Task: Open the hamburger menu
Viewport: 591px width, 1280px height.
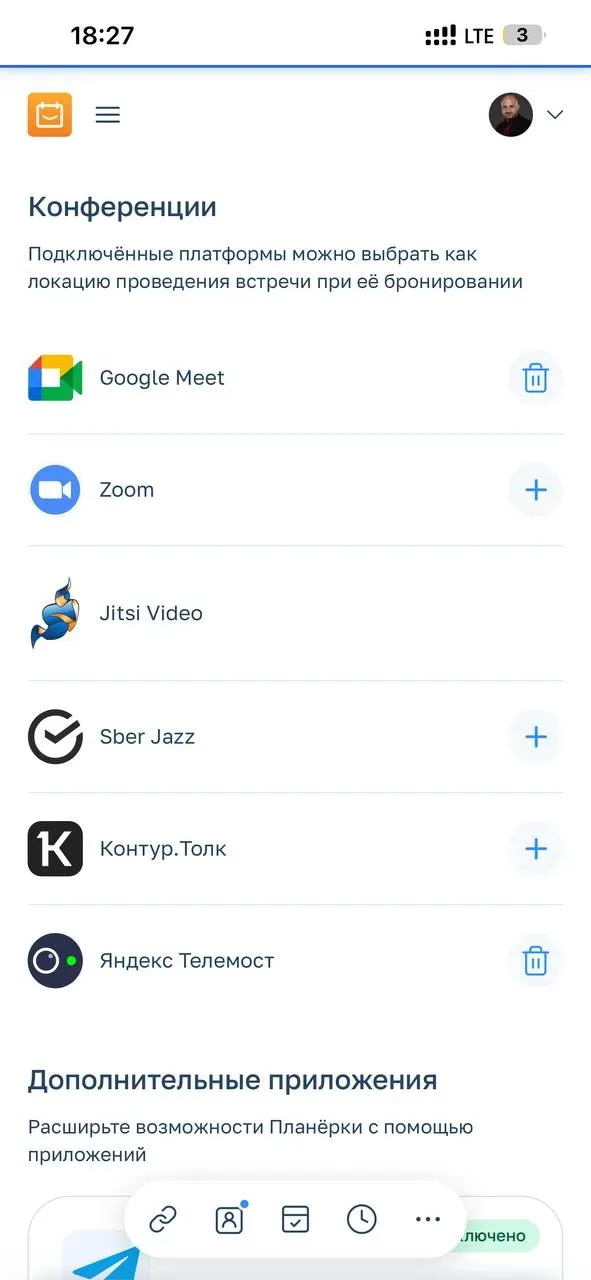Action: [108, 115]
